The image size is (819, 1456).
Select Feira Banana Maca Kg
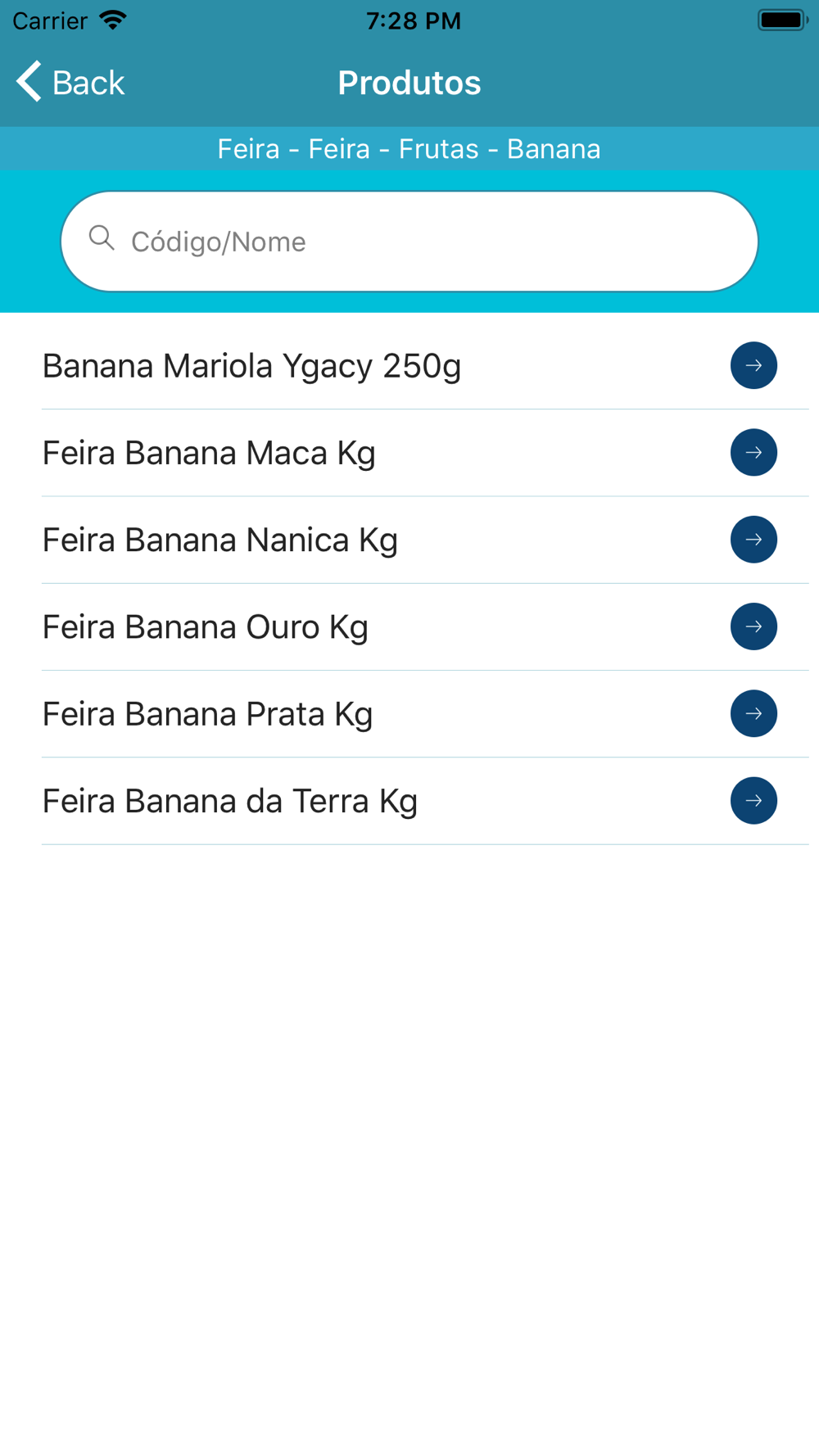pyautogui.click(x=409, y=453)
